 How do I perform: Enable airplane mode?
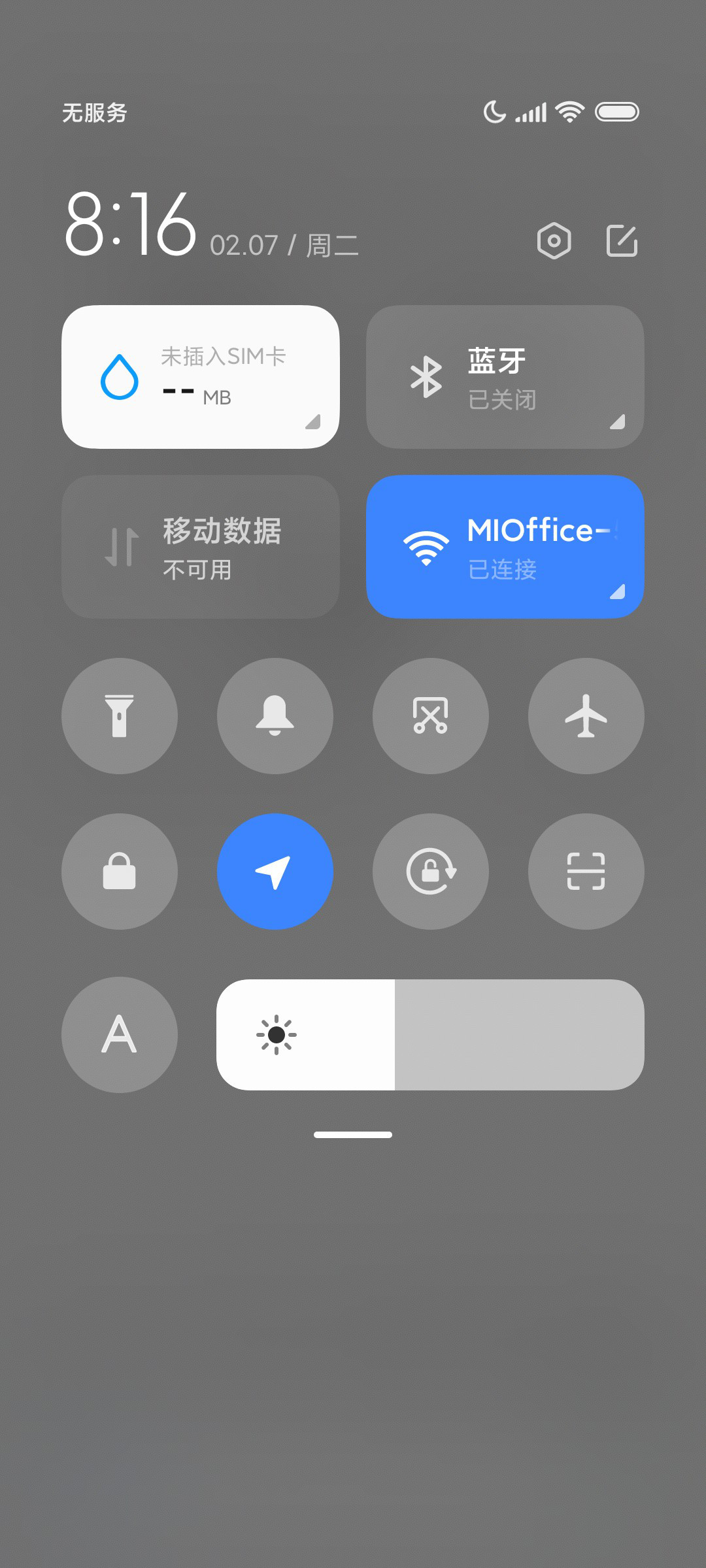pos(586,716)
